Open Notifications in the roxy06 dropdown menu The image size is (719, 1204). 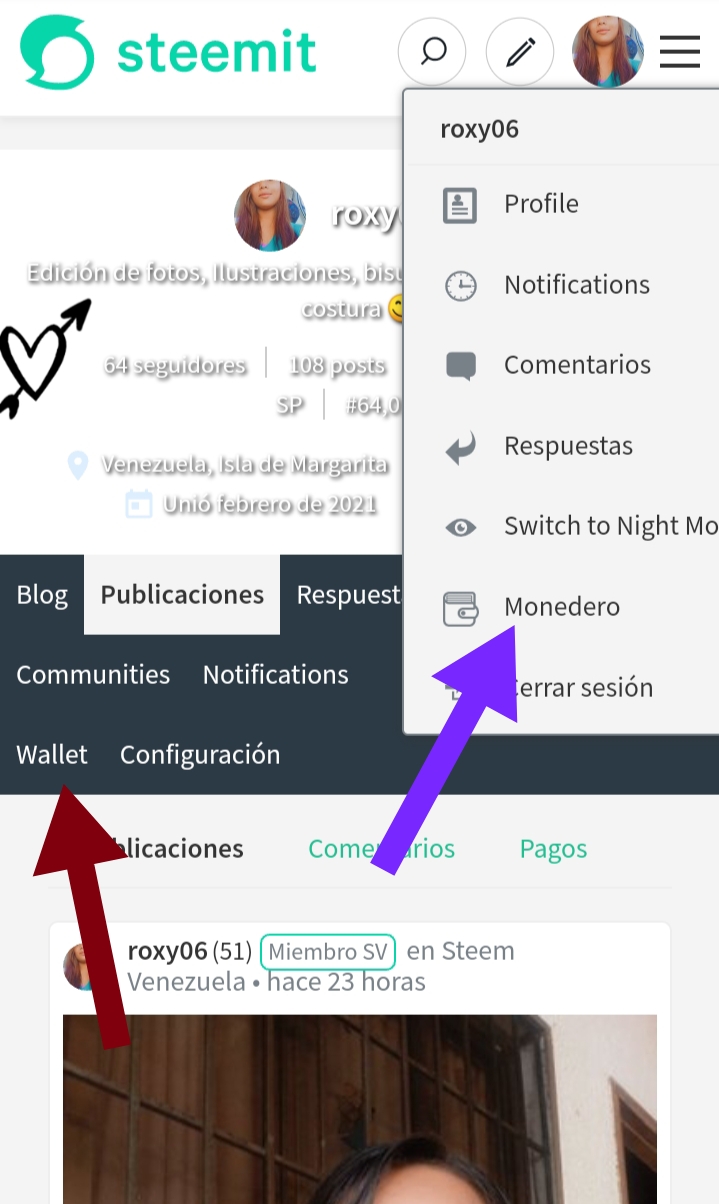tap(576, 285)
